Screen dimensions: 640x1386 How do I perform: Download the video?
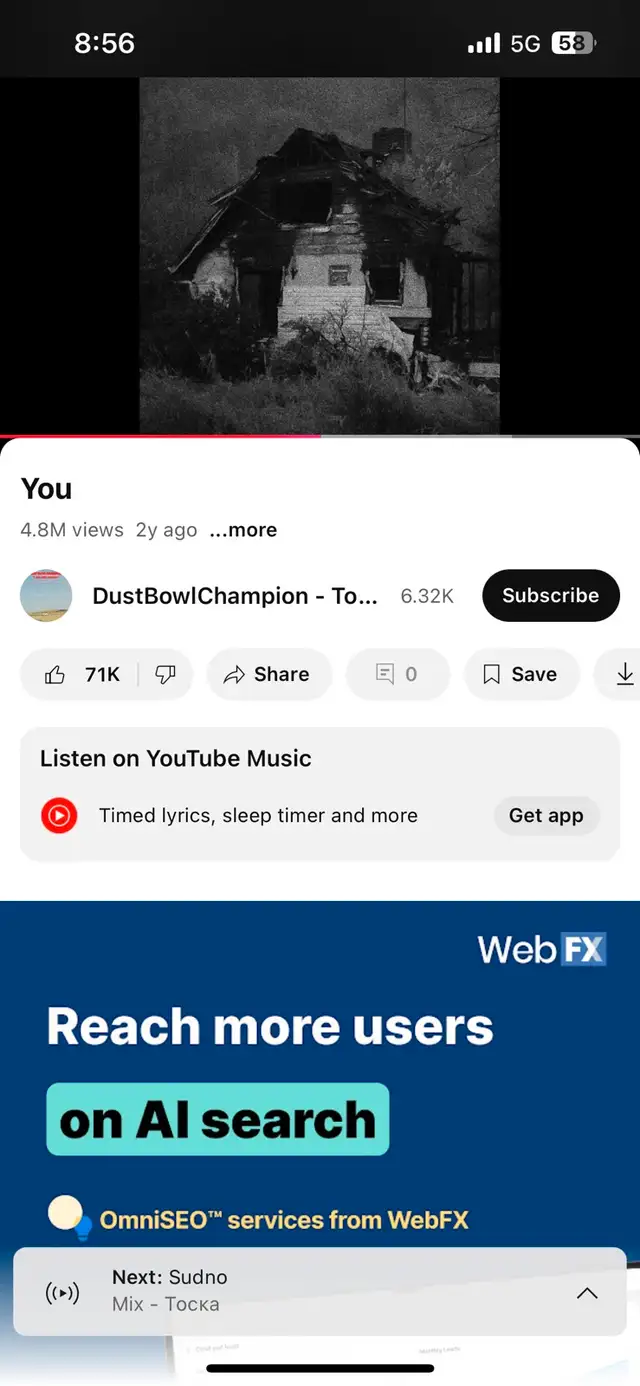[x=620, y=675]
